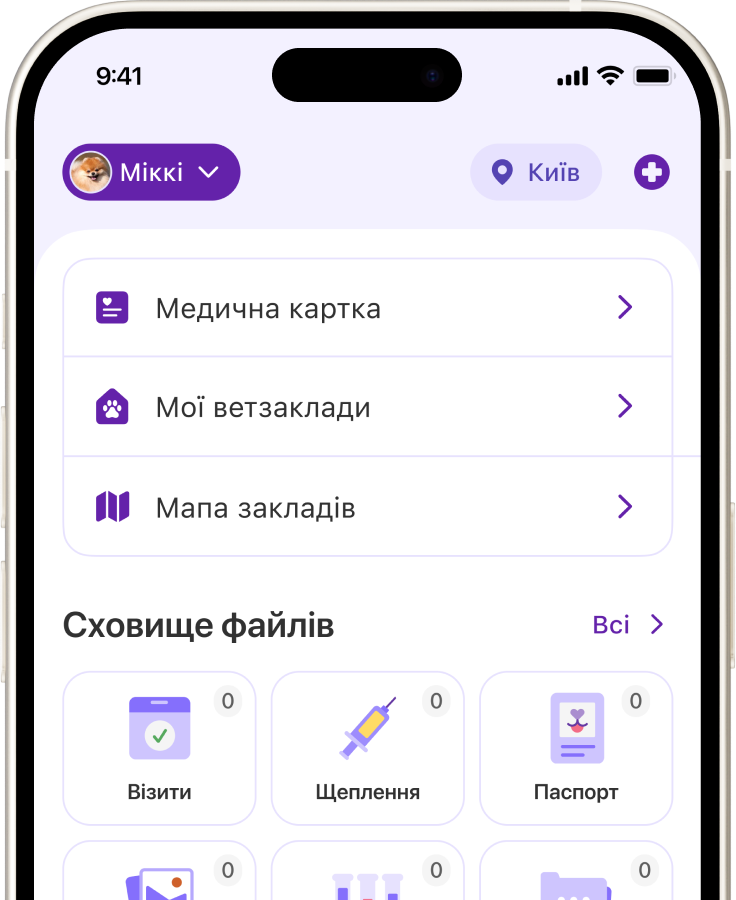View all files via Всі link
Screen dimensions: 736x900
(x=628, y=625)
